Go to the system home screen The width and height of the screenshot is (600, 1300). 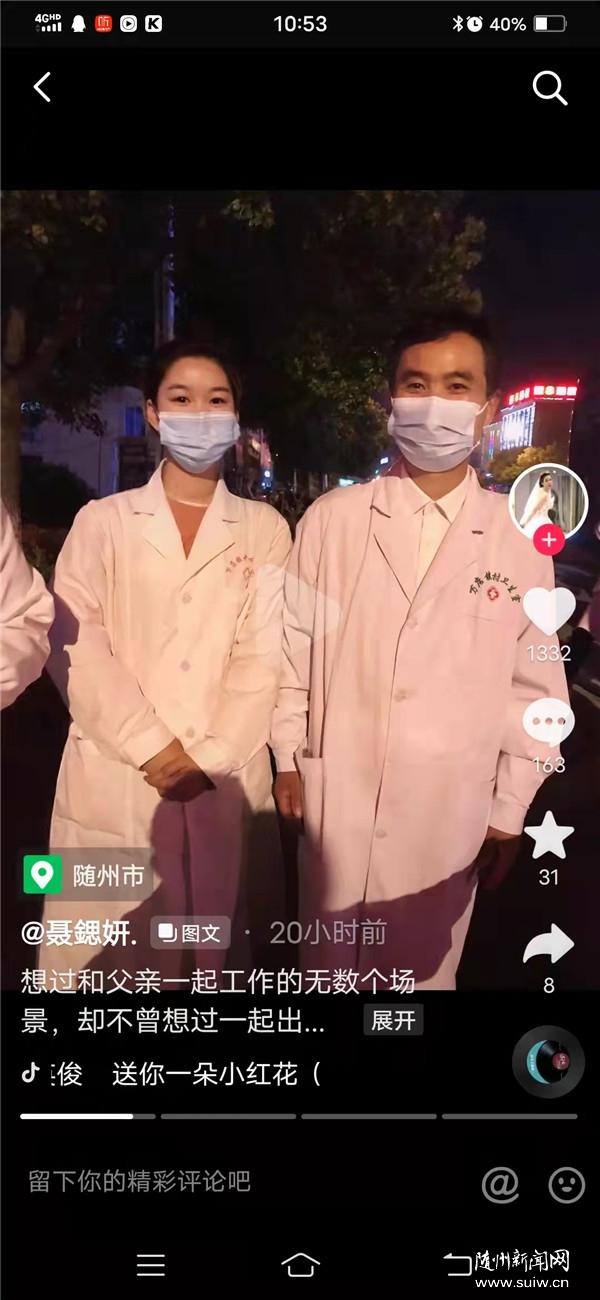[300, 1265]
